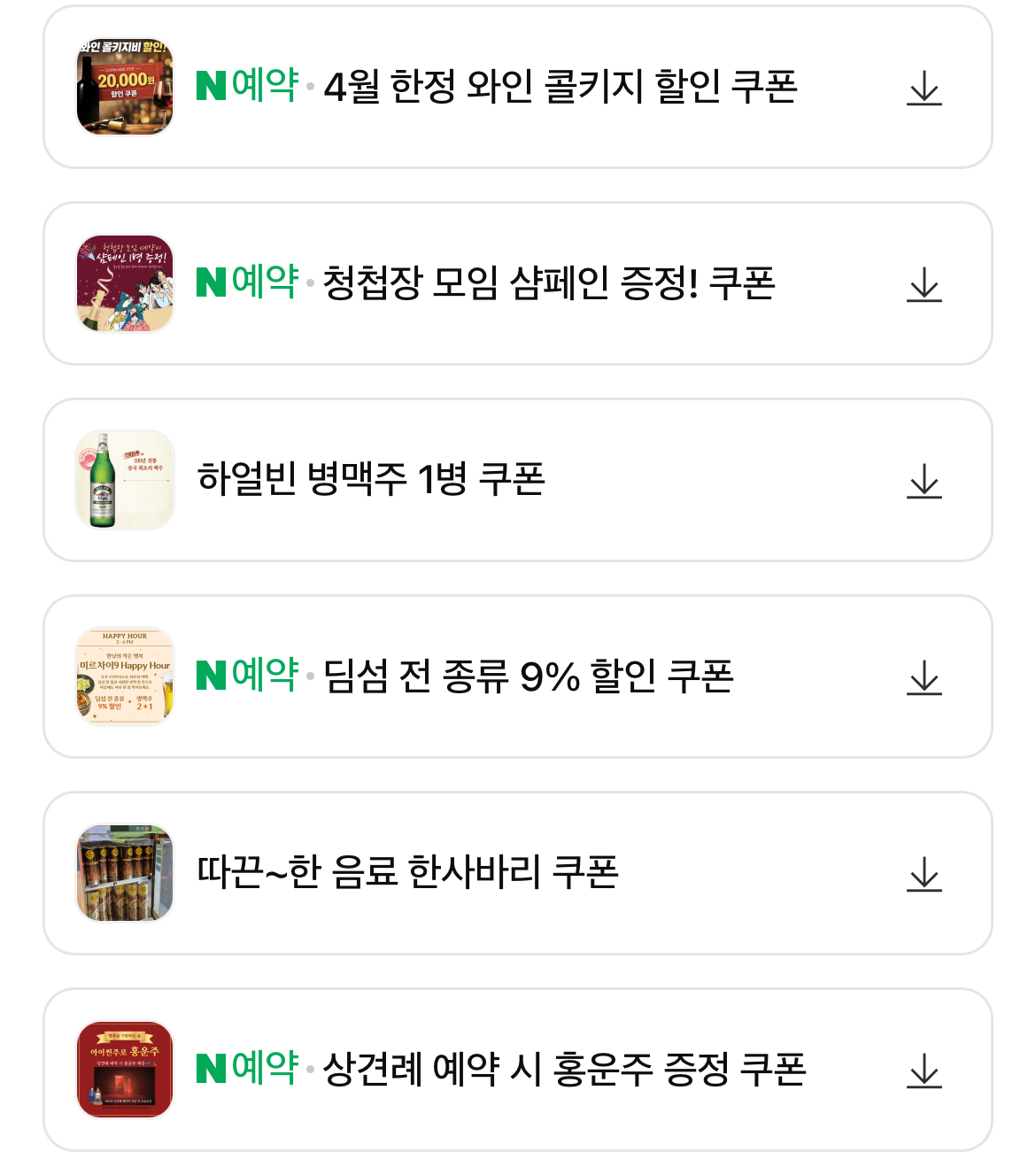This screenshot has height=1152, width=1036.
Task: Open the 따끈~한 음료 한사바리 coupon card
Action: tap(518, 873)
